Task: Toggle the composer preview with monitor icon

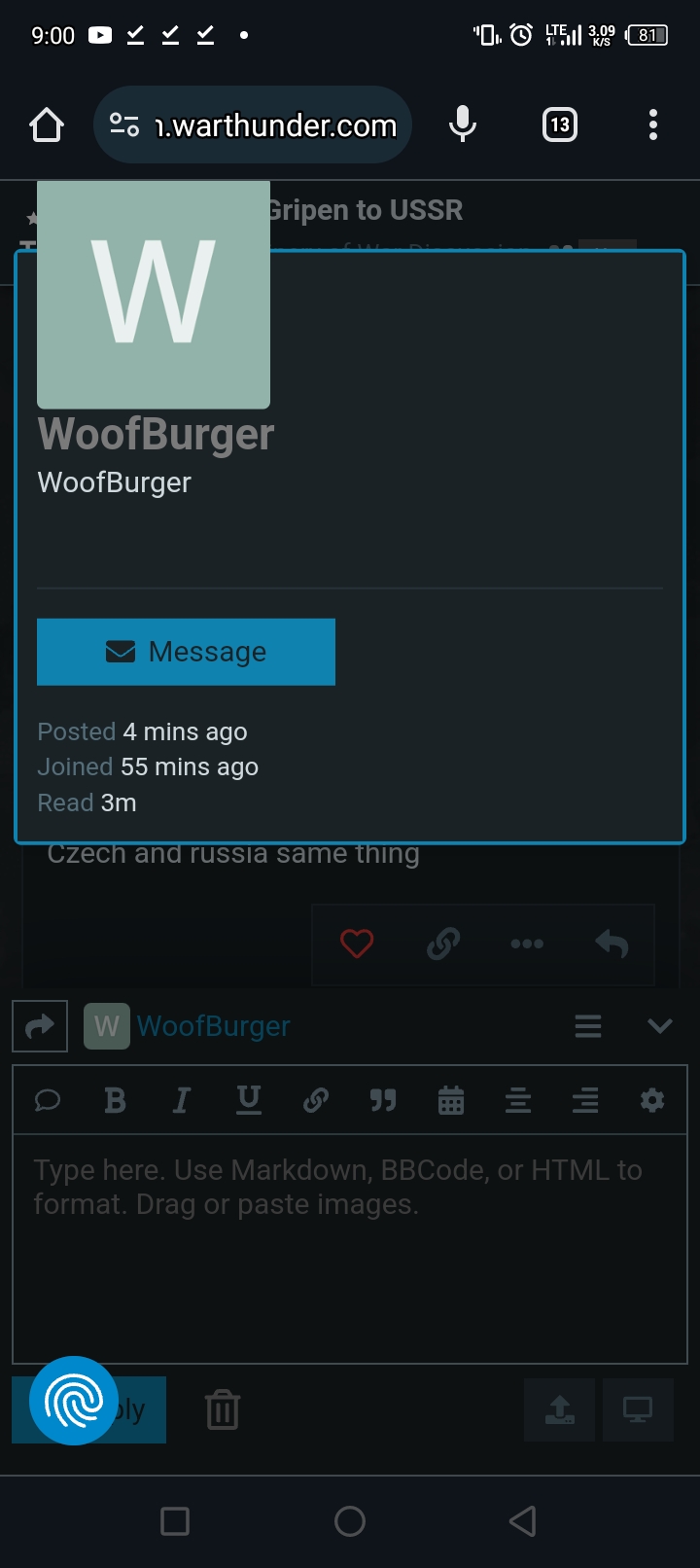Action: point(638,1409)
